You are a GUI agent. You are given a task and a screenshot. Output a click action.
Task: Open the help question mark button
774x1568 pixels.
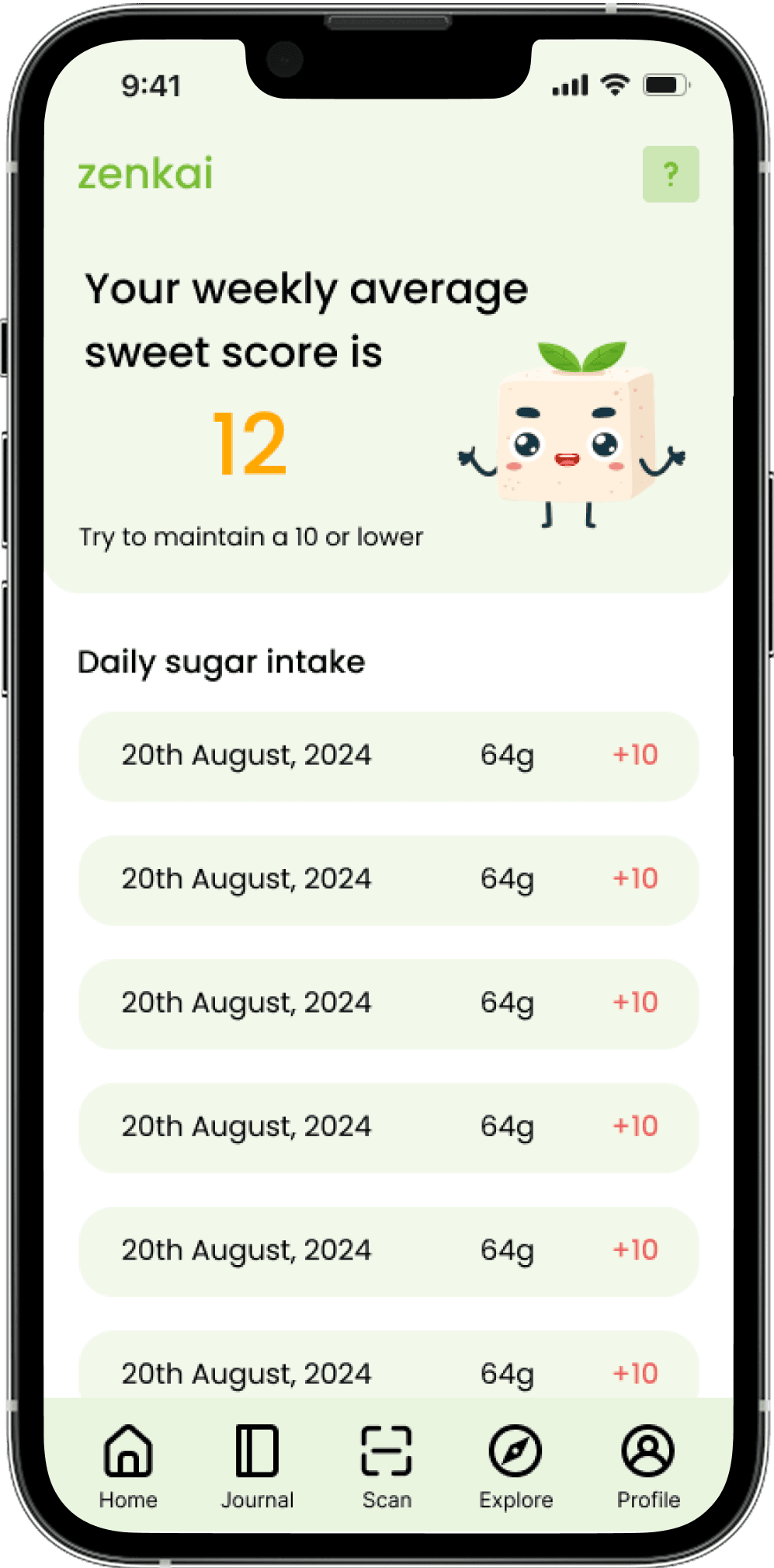671,174
